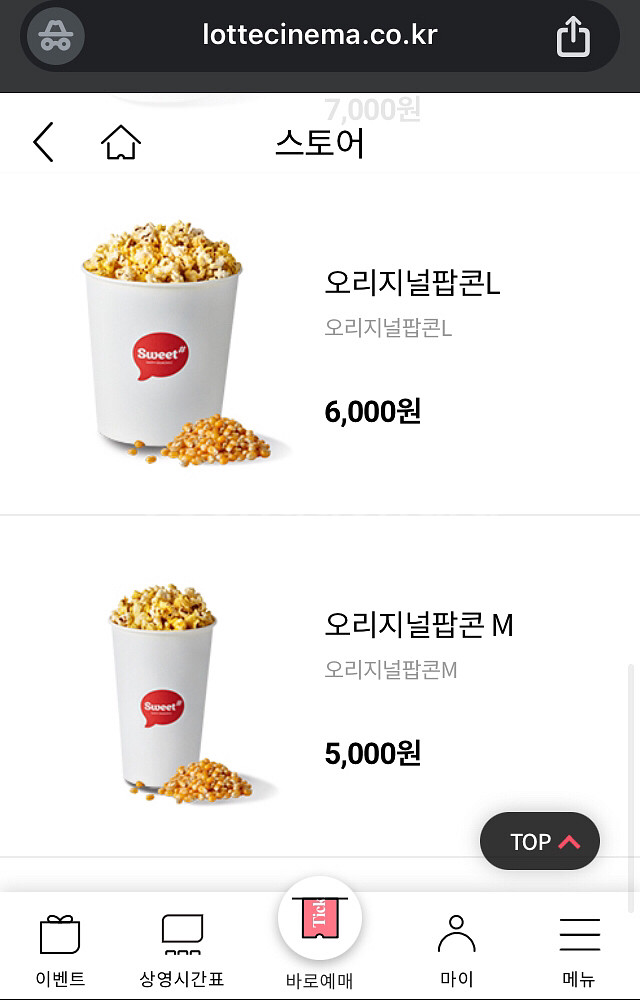Open the 오리지널팝콘 M product
This screenshot has height=1000, width=640.
418,625
